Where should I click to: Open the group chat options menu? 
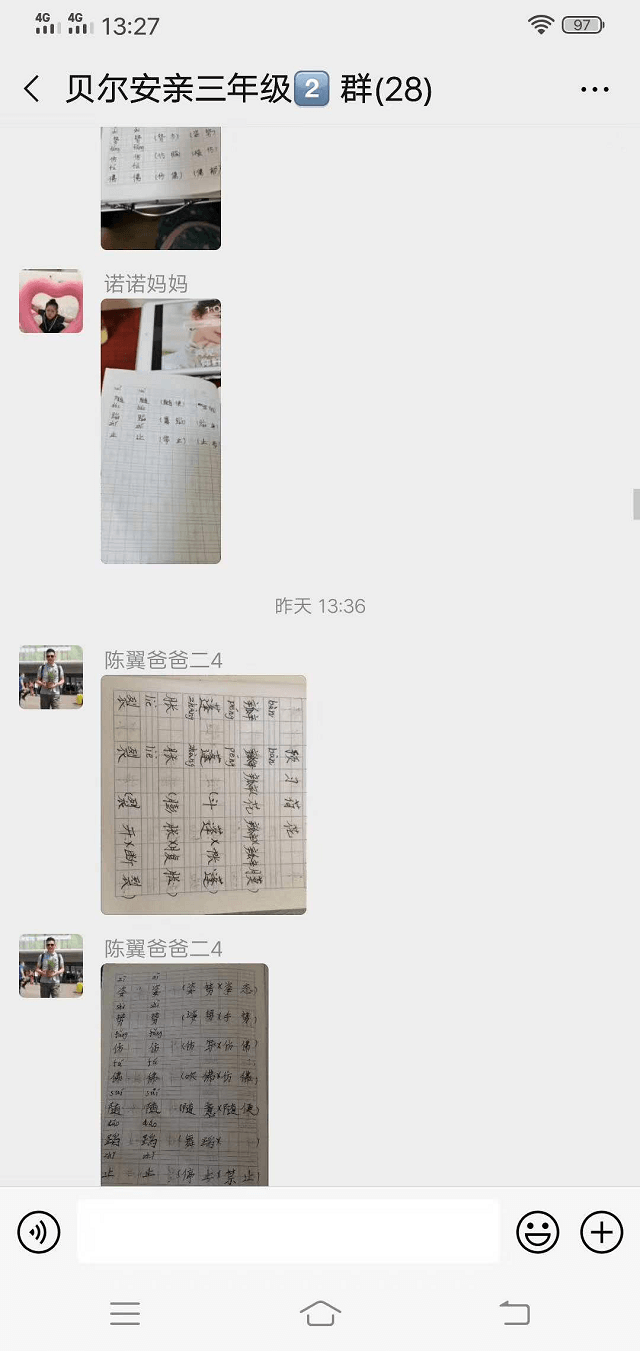point(595,90)
